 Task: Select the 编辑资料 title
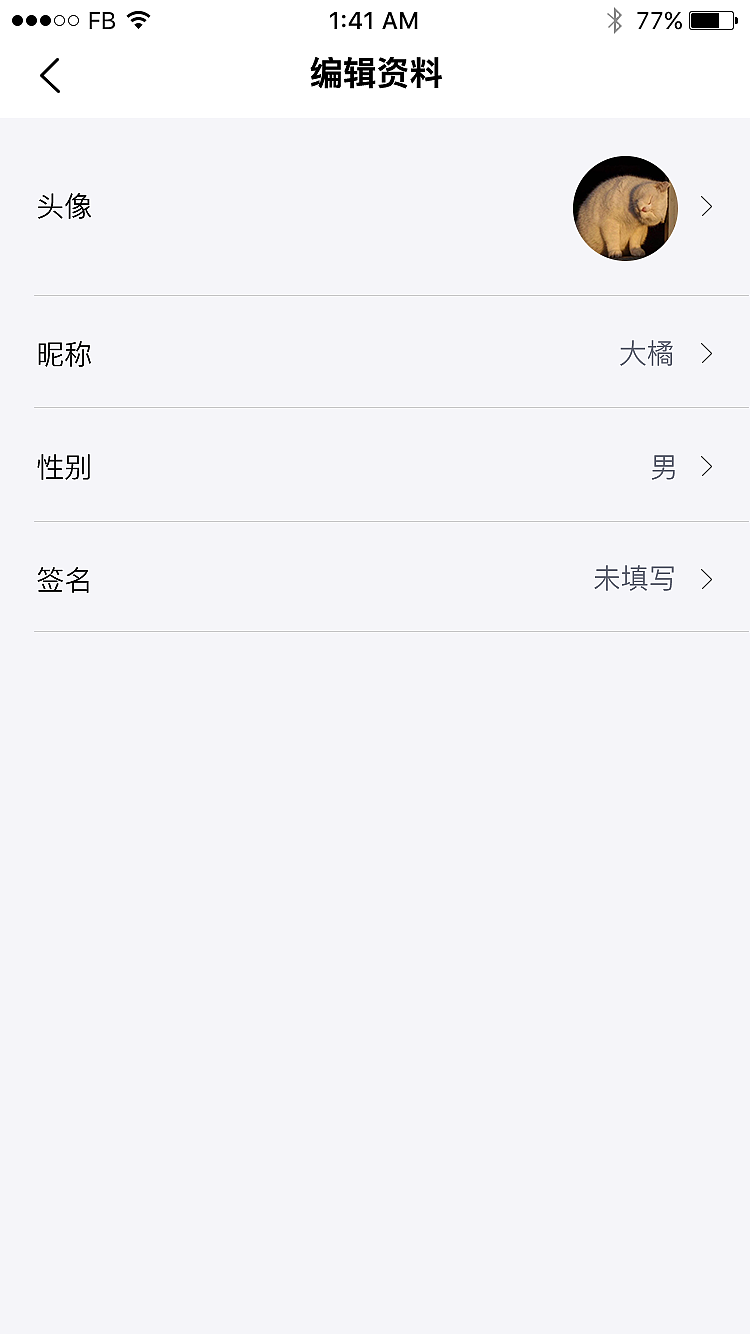pos(375,75)
